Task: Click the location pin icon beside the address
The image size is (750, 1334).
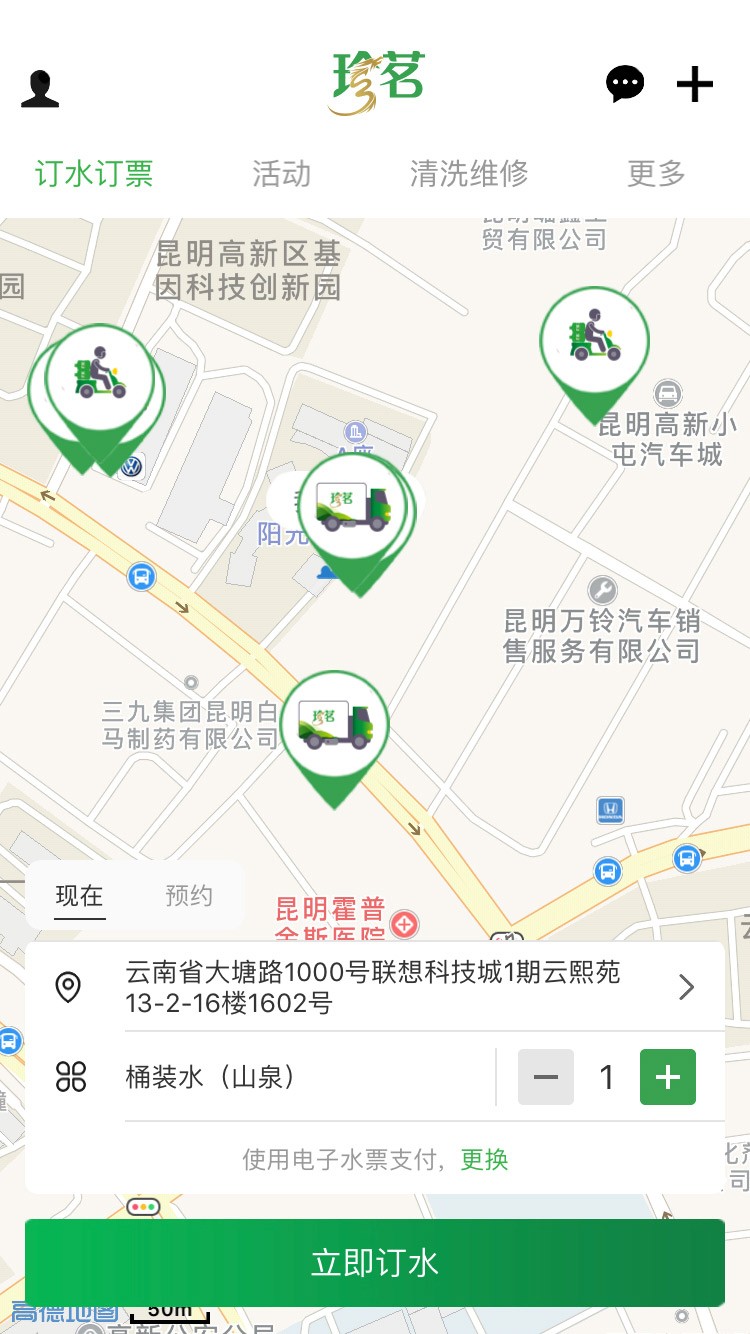Action: pos(69,987)
